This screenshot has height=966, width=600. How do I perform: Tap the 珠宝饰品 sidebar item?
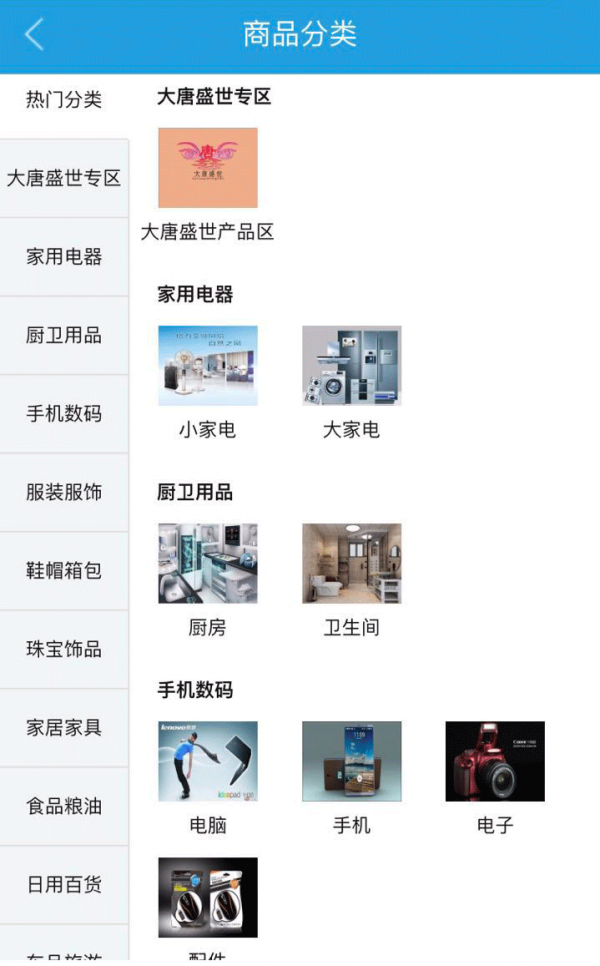[x=64, y=649]
